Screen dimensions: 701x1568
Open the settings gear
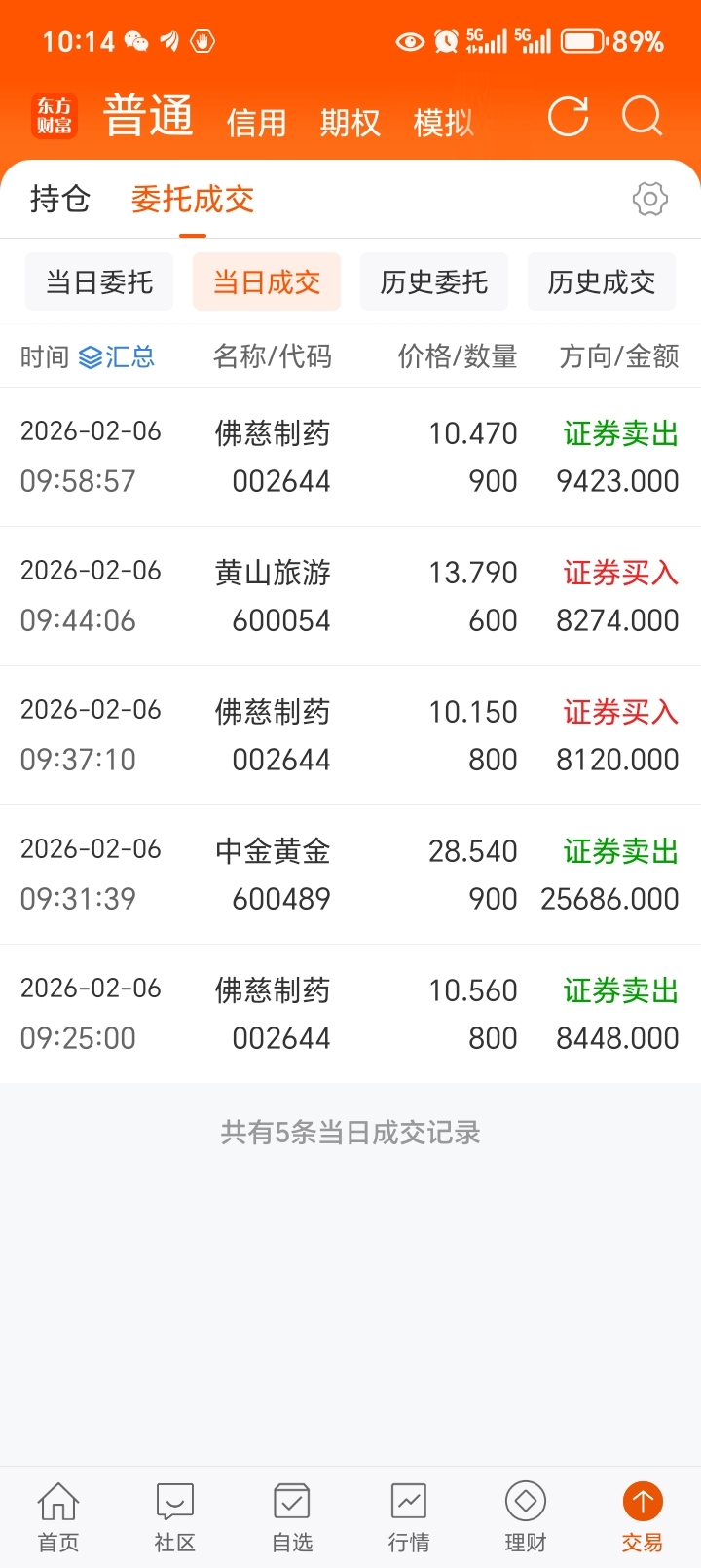[x=649, y=199]
